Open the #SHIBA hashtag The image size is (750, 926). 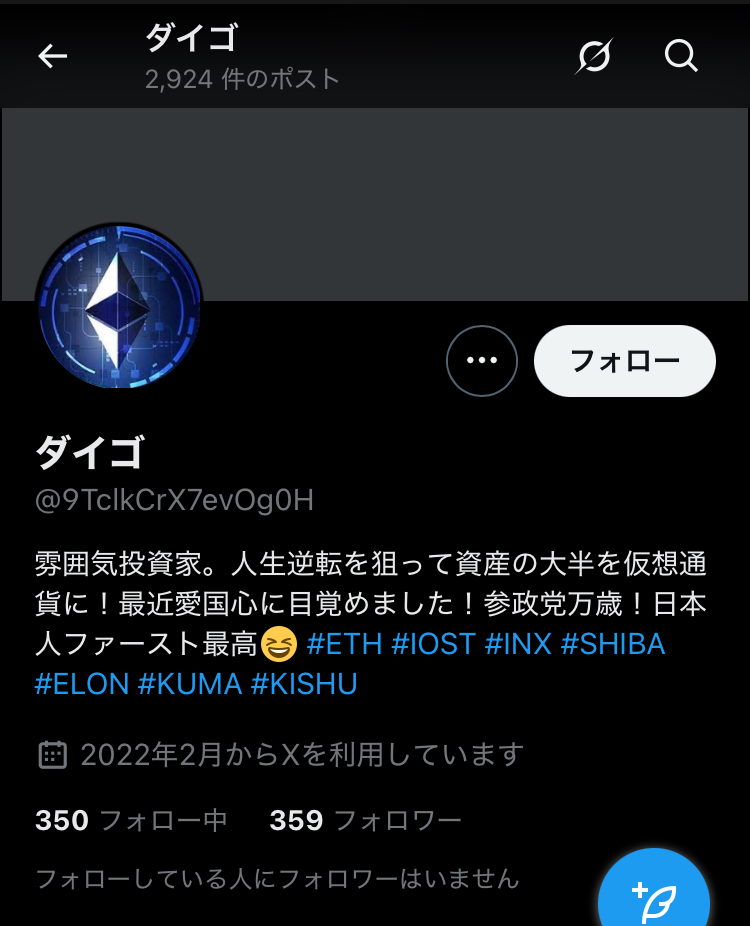pos(612,644)
